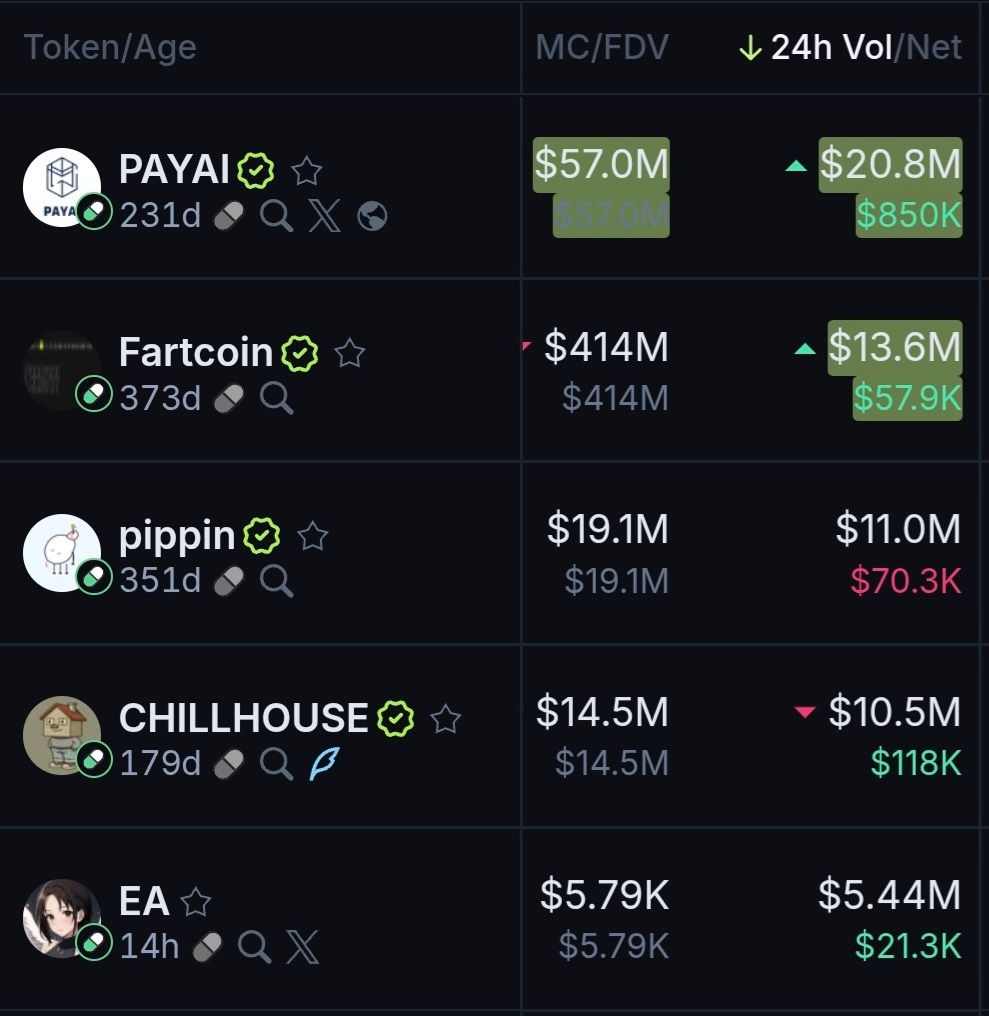Open the PAYAI token row
The image size is (989, 1016).
[175, 170]
